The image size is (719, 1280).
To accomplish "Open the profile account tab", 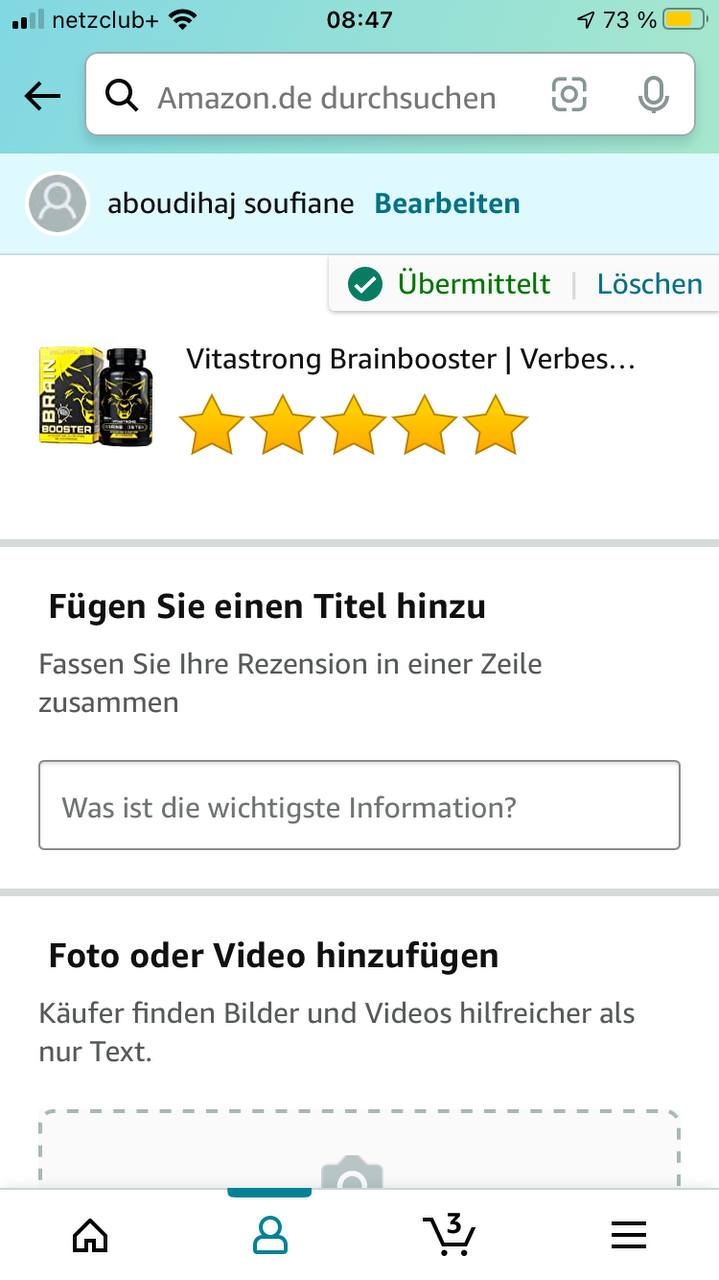I will (x=270, y=1236).
